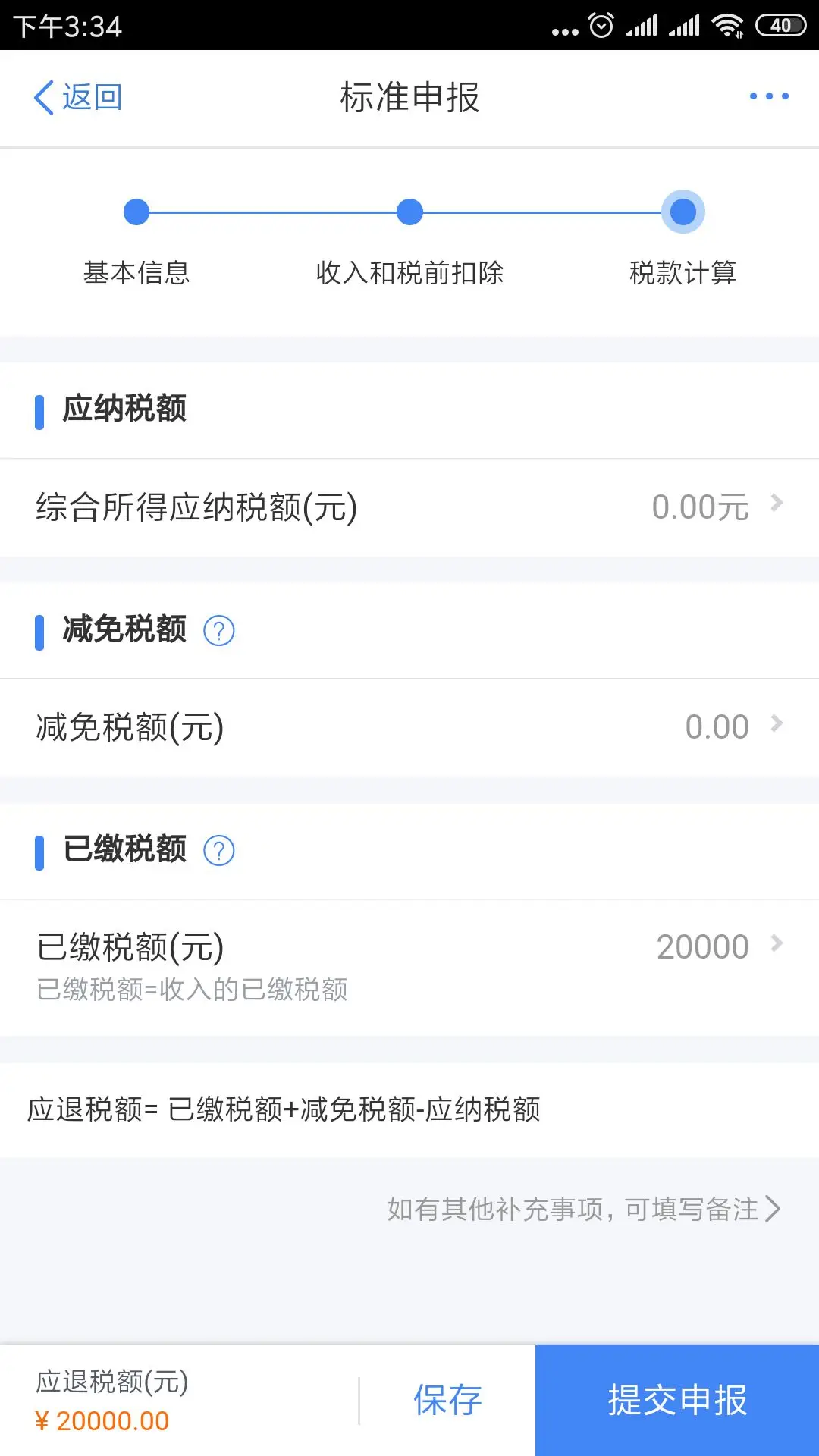Screen dimensions: 819x1456
Task: Go back with the 返回 button
Action: pyautogui.click(x=78, y=97)
